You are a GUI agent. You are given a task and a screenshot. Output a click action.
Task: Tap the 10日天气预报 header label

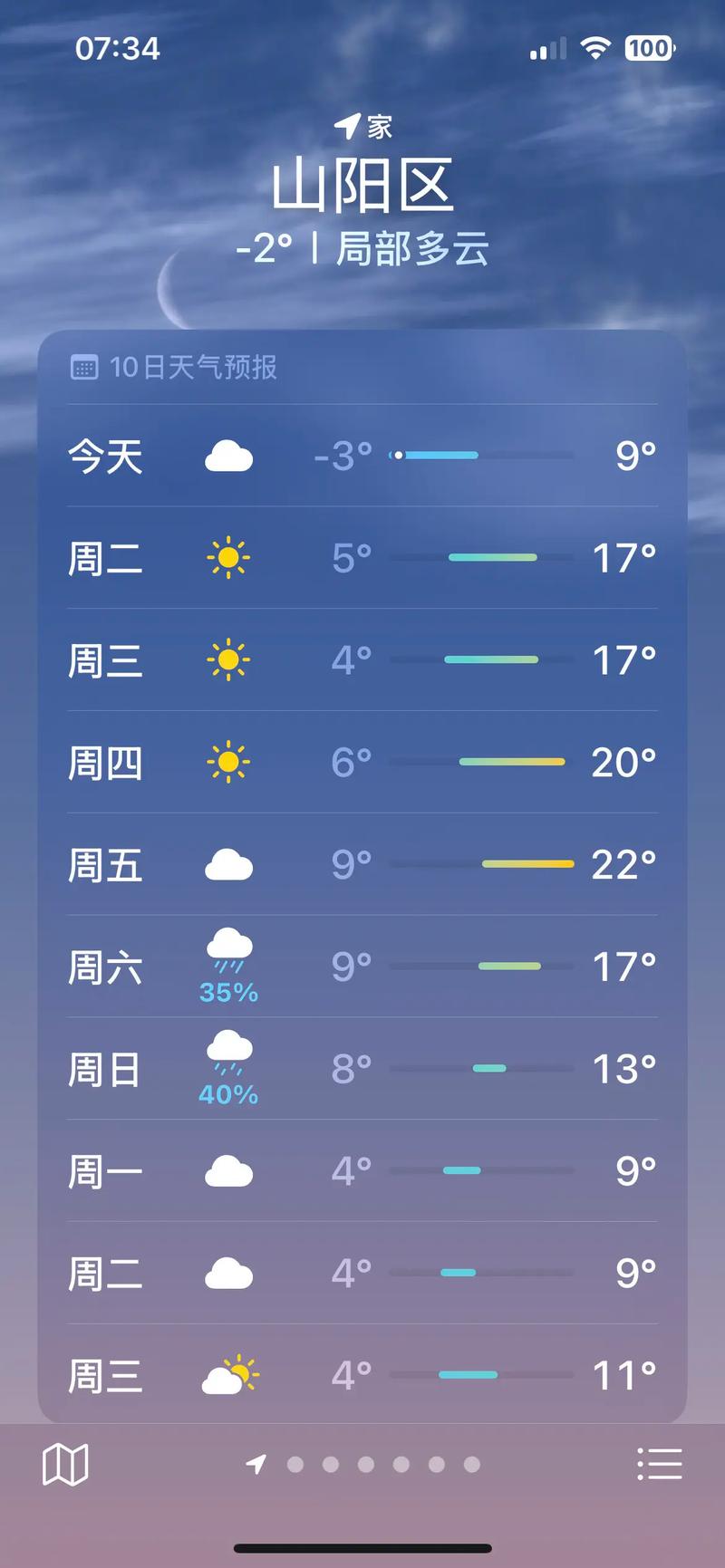tap(192, 368)
